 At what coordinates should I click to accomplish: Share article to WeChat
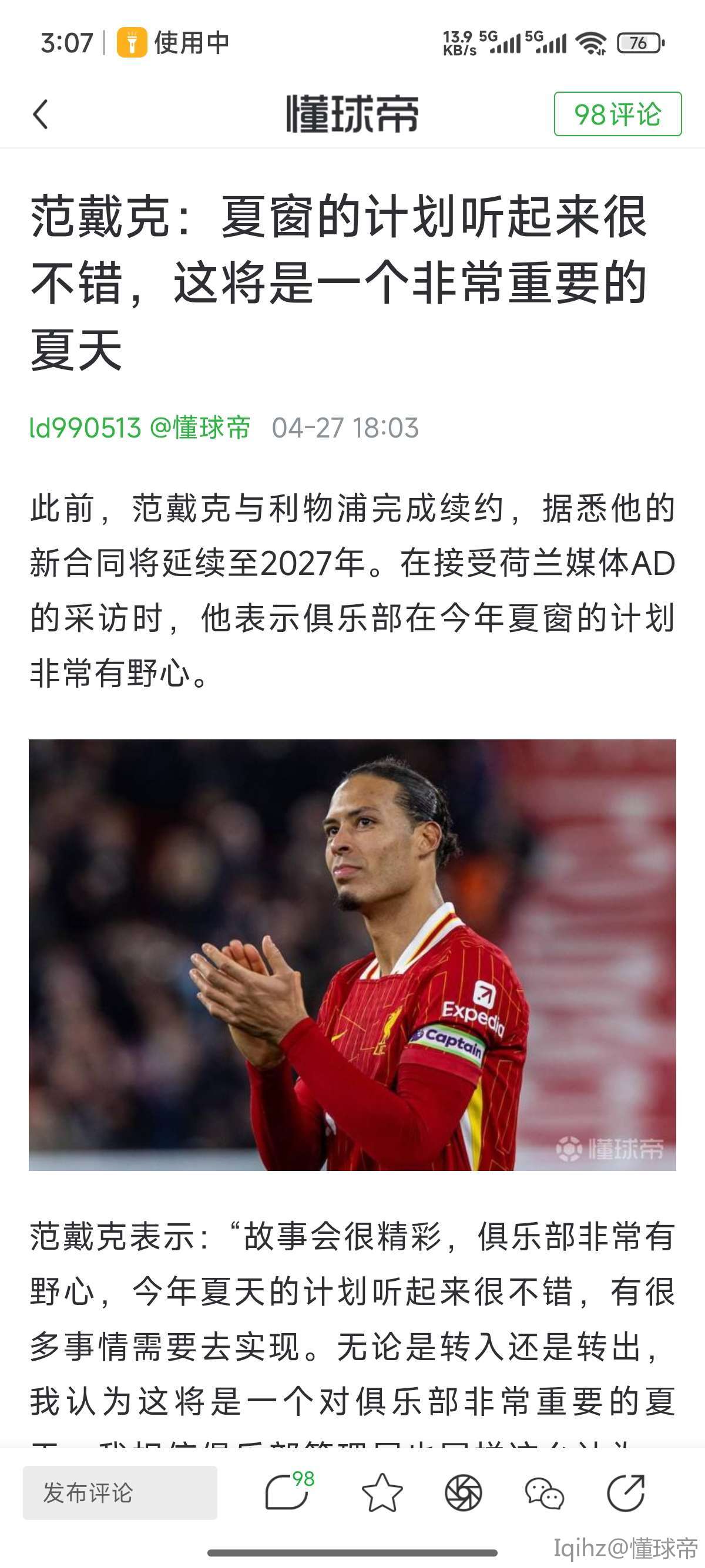pos(544,1493)
